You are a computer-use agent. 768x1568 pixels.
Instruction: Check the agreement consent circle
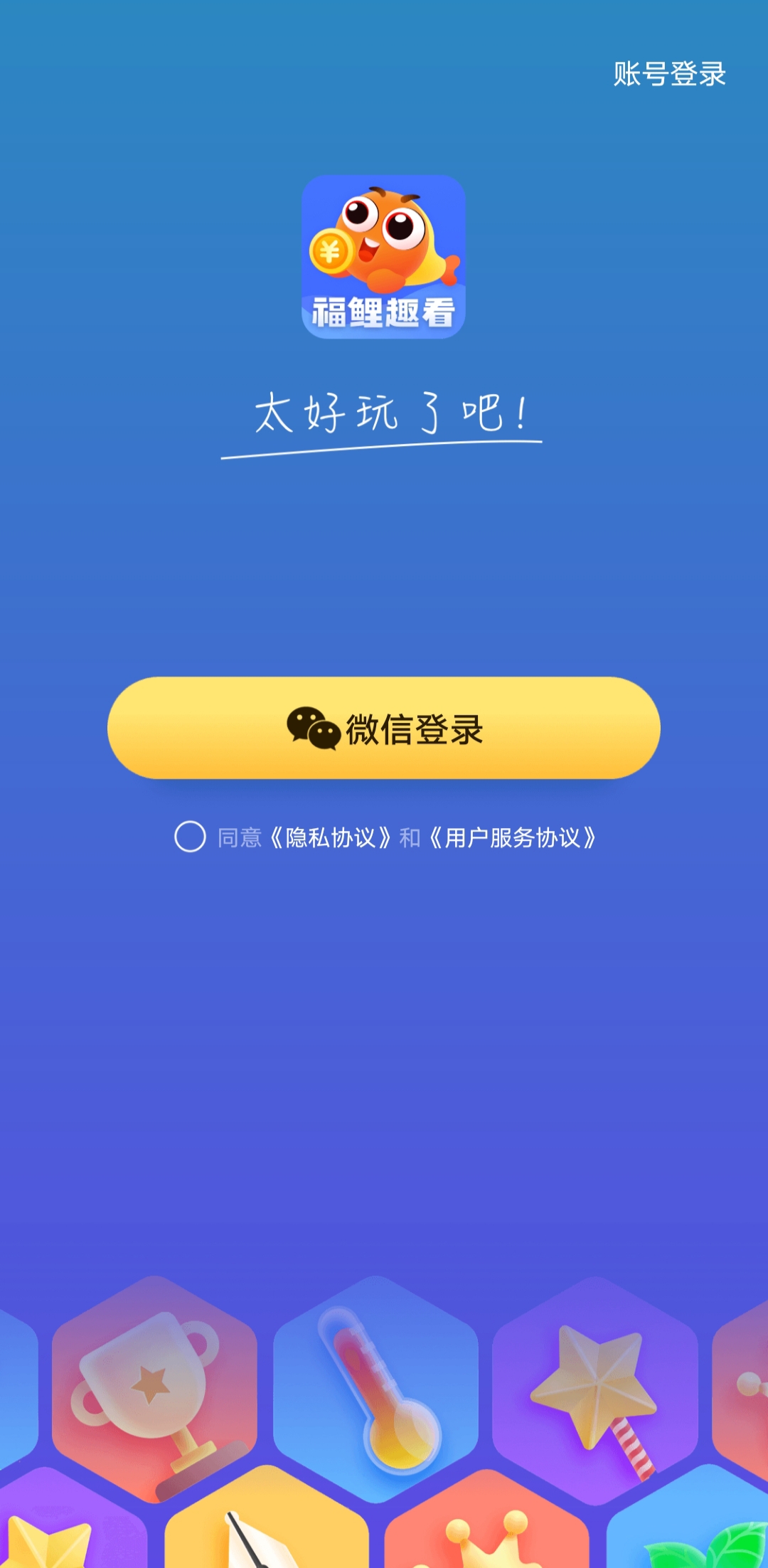pos(190,837)
